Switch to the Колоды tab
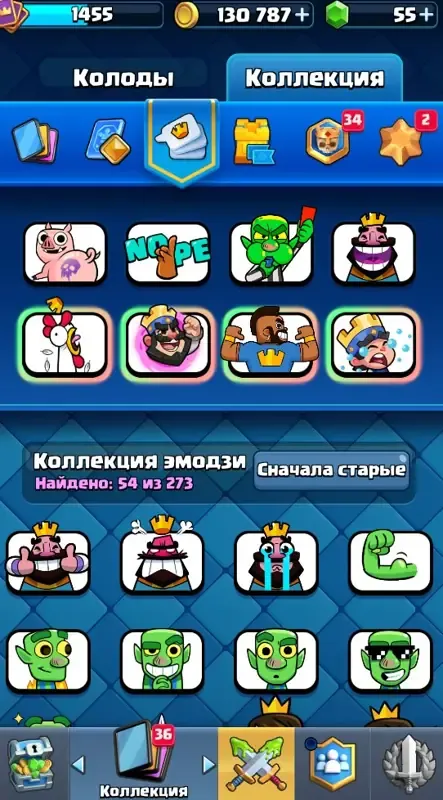 pyautogui.click(x=124, y=78)
